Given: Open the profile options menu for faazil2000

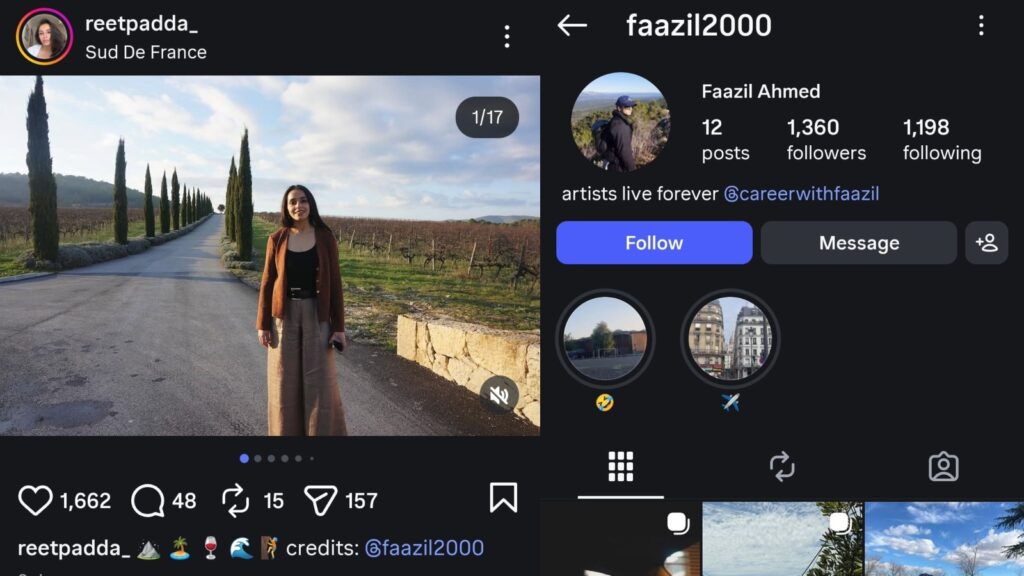Looking at the screenshot, I should click(x=981, y=26).
